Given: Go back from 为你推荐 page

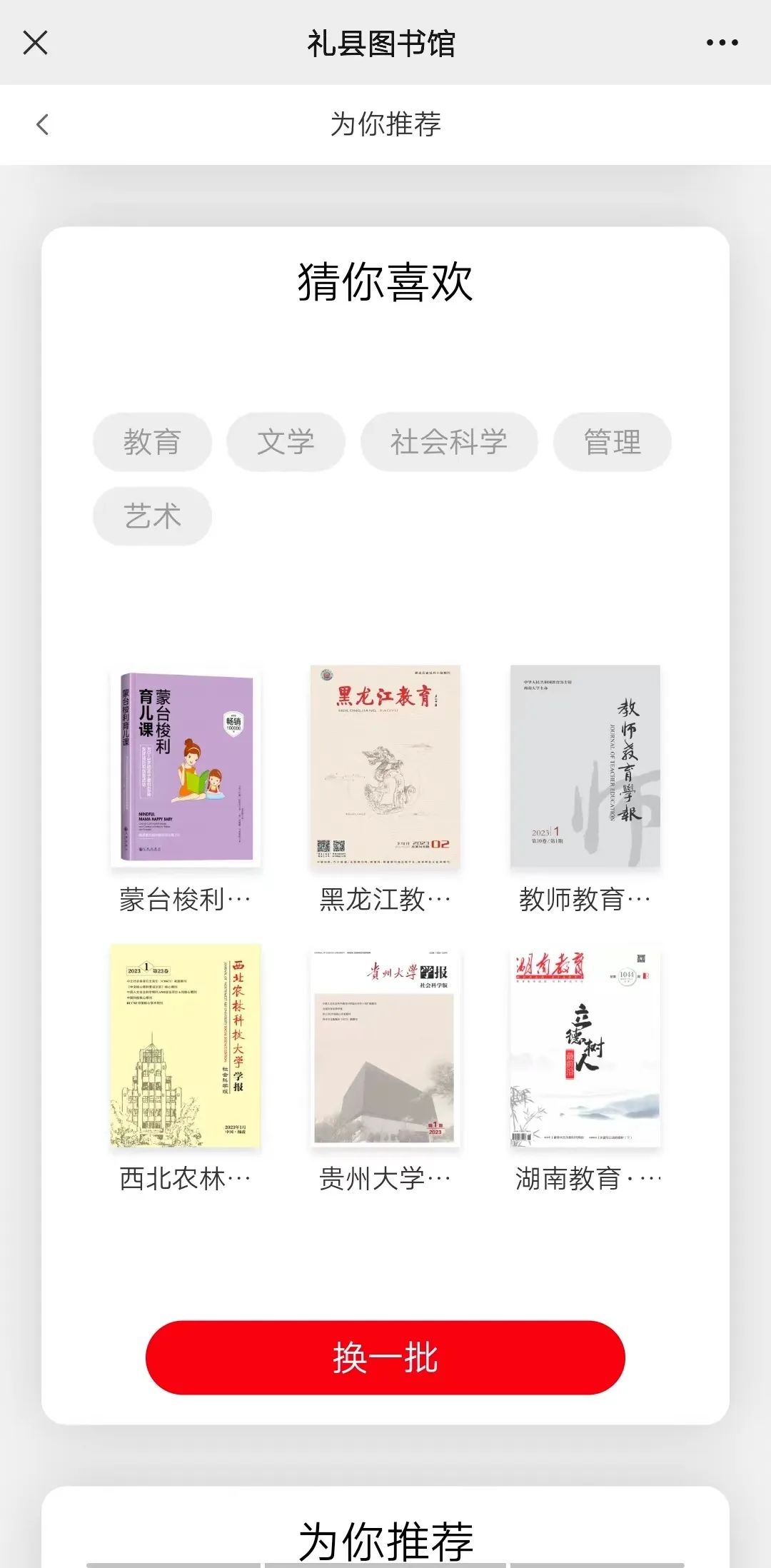Looking at the screenshot, I should [x=43, y=124].
